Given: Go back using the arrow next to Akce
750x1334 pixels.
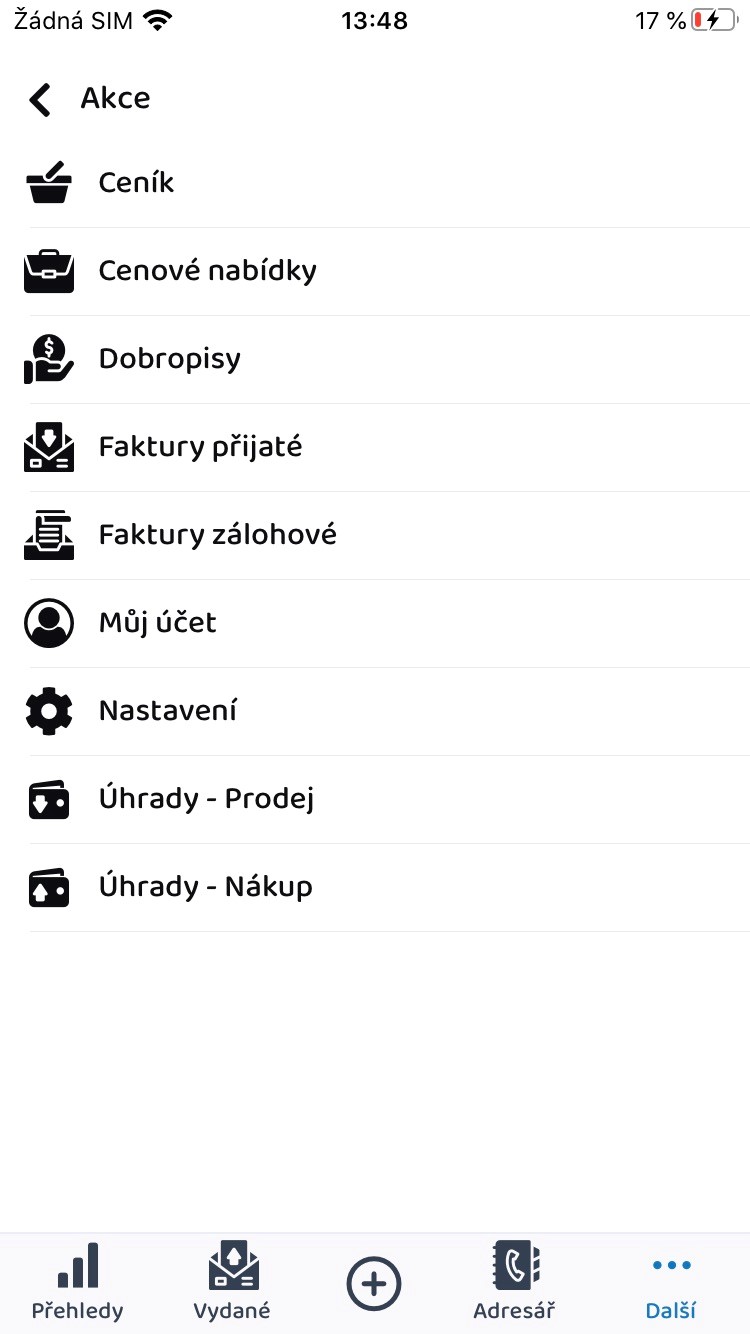Looking at the screenshot, I should [x=40, y=99].
